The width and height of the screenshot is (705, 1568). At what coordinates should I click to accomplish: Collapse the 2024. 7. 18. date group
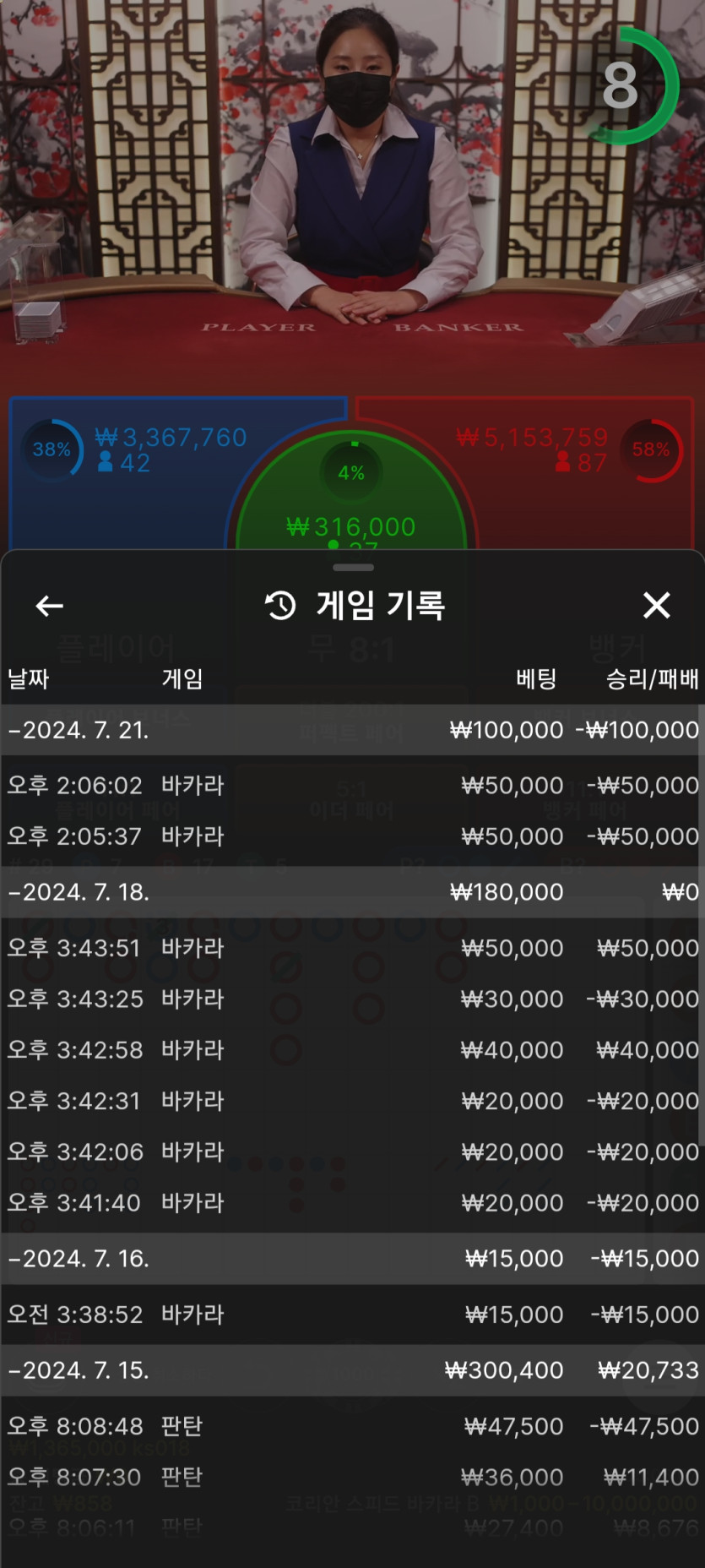click(x=352, y=892)
